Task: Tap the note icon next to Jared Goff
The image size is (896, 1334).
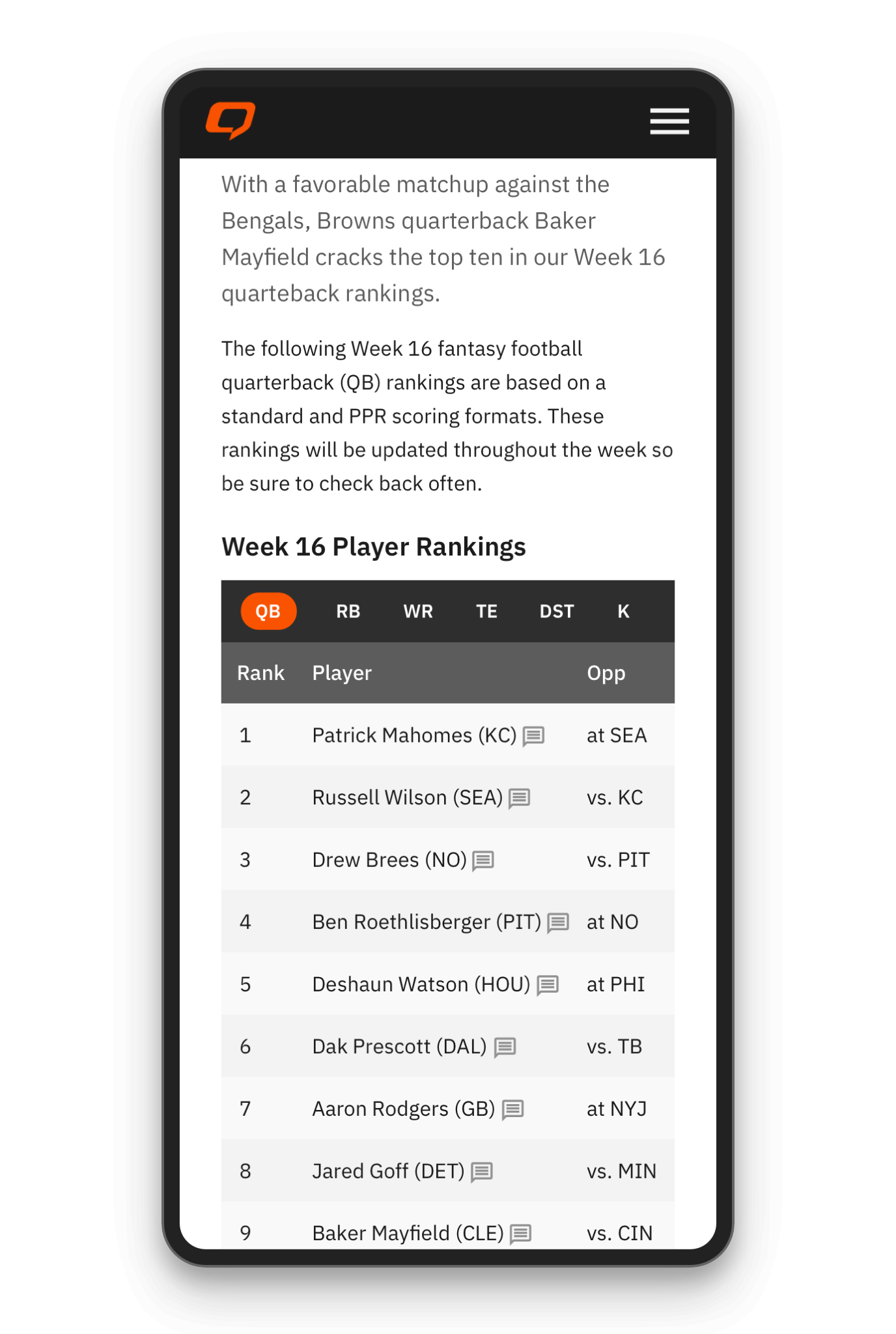Action: (482, 1172)
